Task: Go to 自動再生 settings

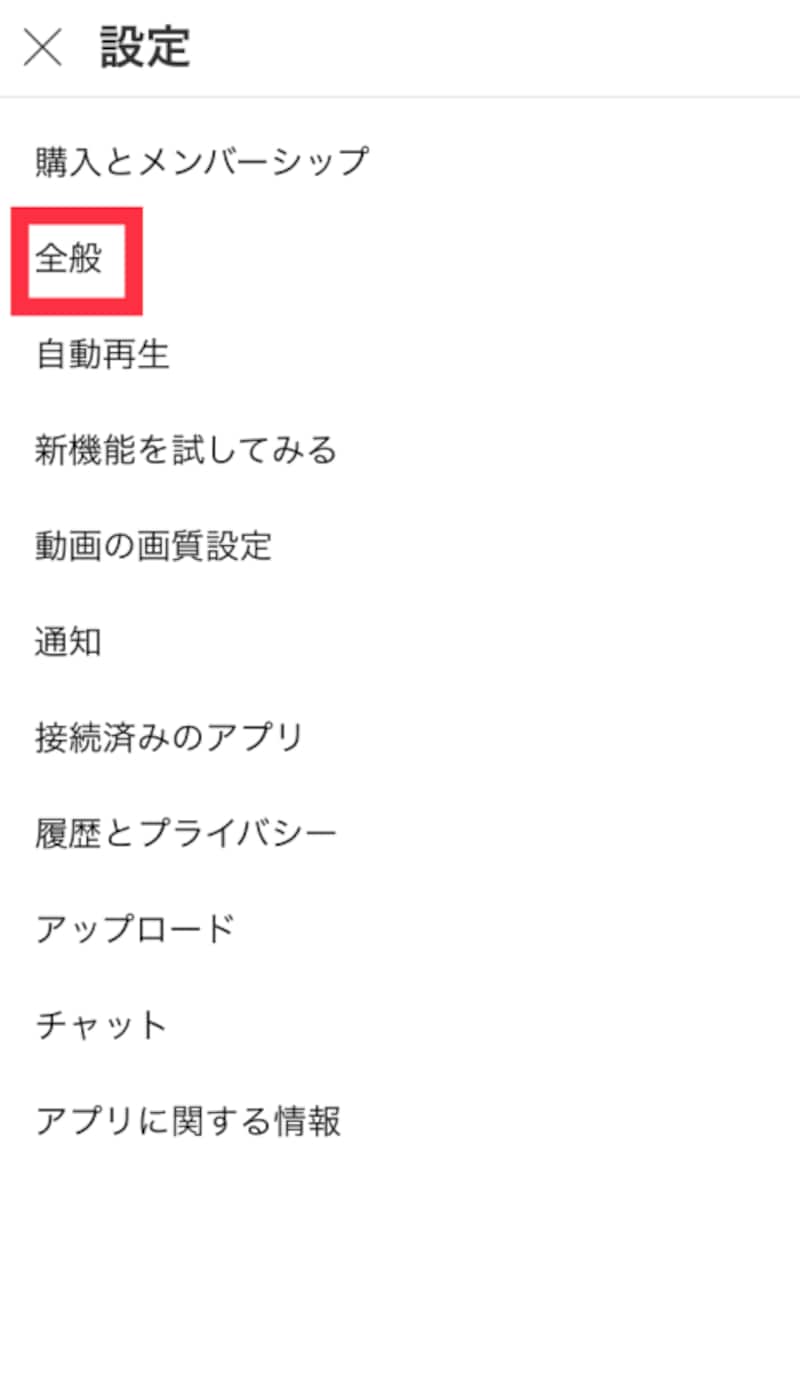Action: [x=103, y=355]
